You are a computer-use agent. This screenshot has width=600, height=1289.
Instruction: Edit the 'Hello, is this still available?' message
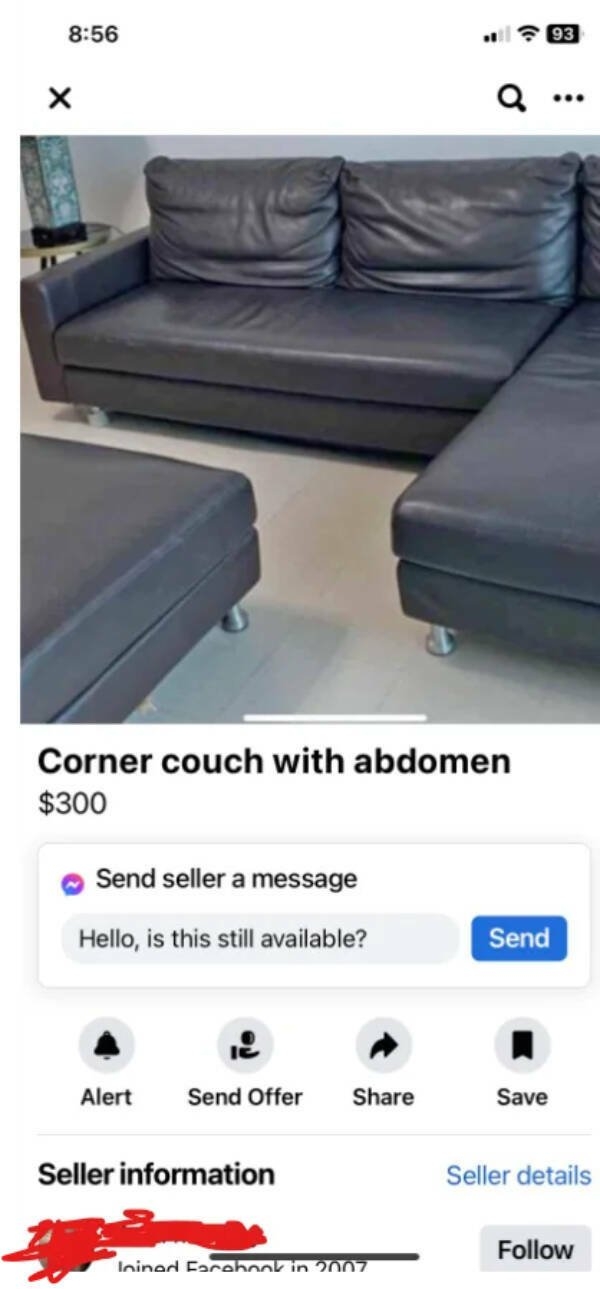[x=260, y=938]
